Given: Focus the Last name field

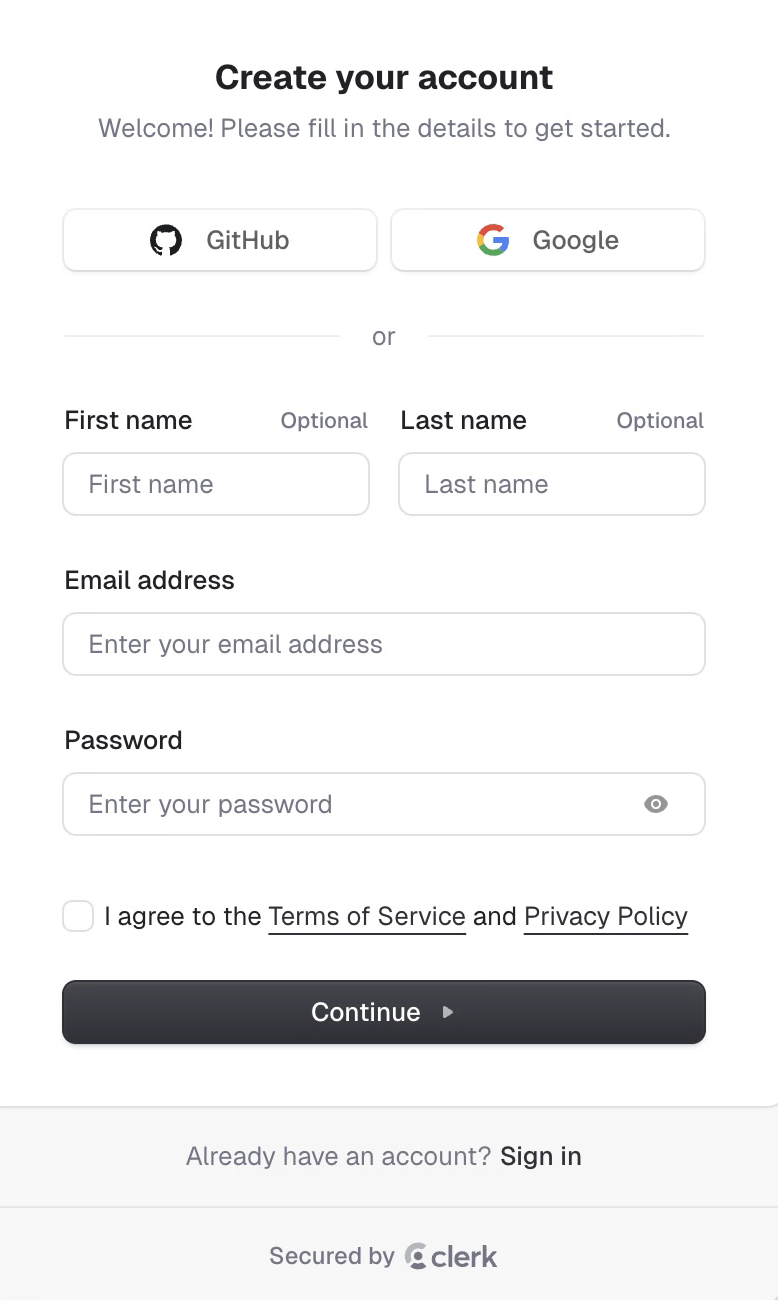Looking at the screenshot, I should click(552, 484).
